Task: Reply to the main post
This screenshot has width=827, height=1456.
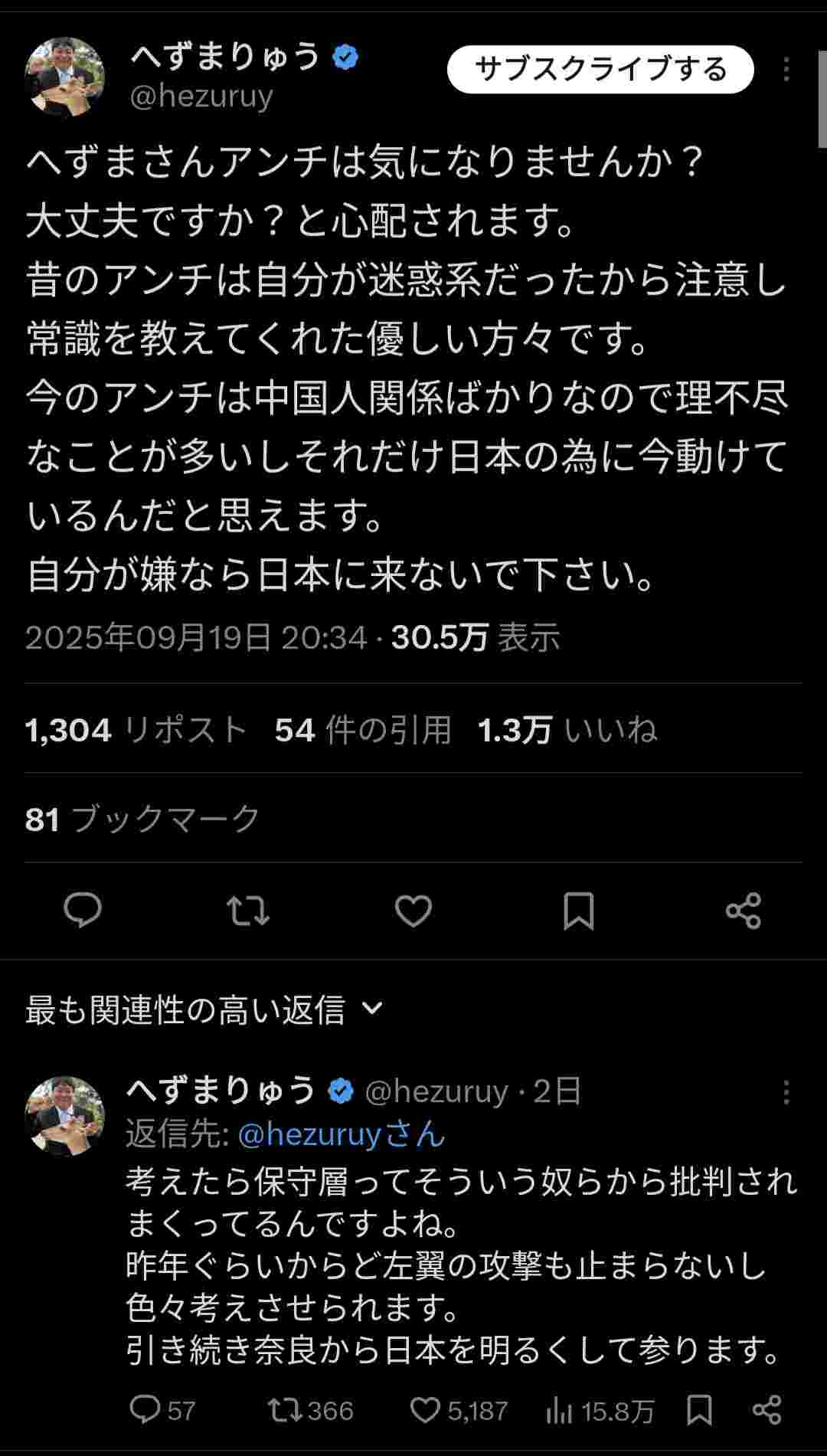Action: click(x=83, y=911)
